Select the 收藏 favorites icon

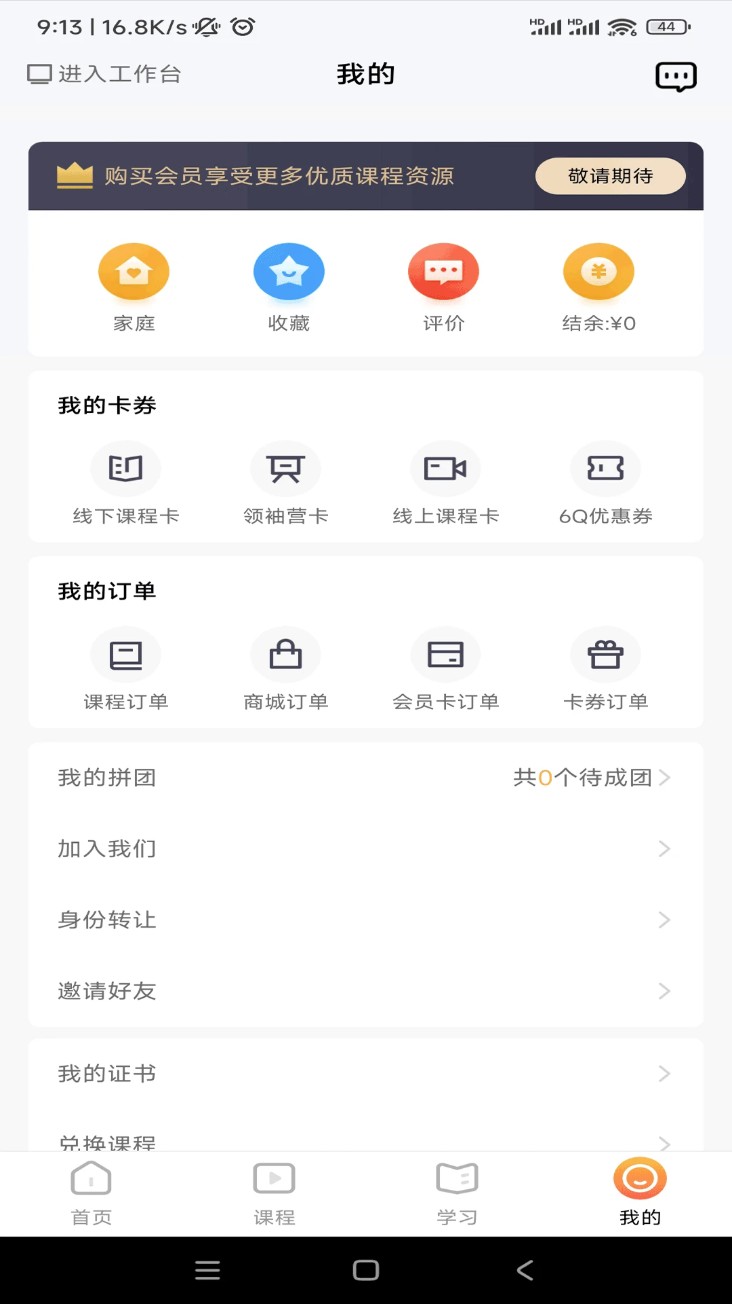pos(289,284)
